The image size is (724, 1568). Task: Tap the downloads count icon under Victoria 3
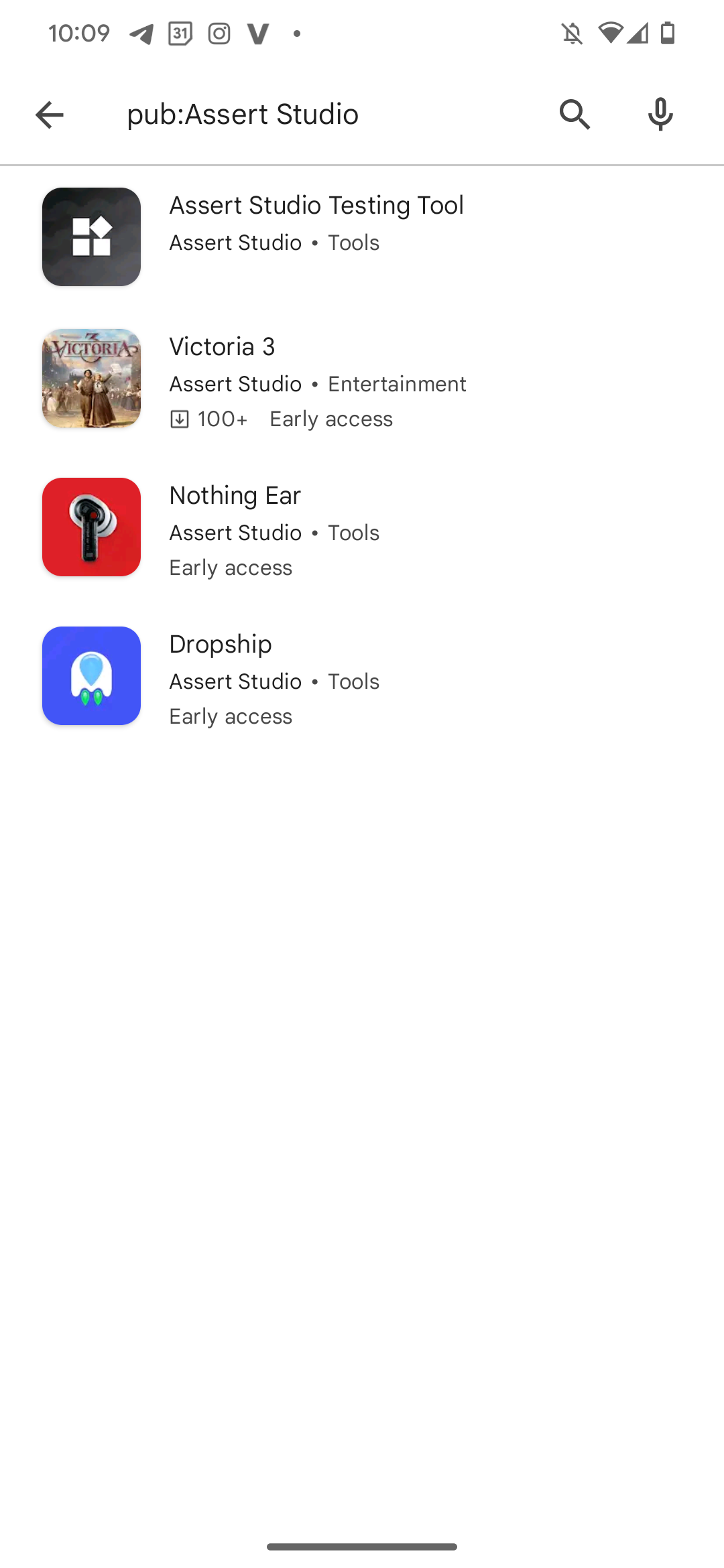pos(180,417)
